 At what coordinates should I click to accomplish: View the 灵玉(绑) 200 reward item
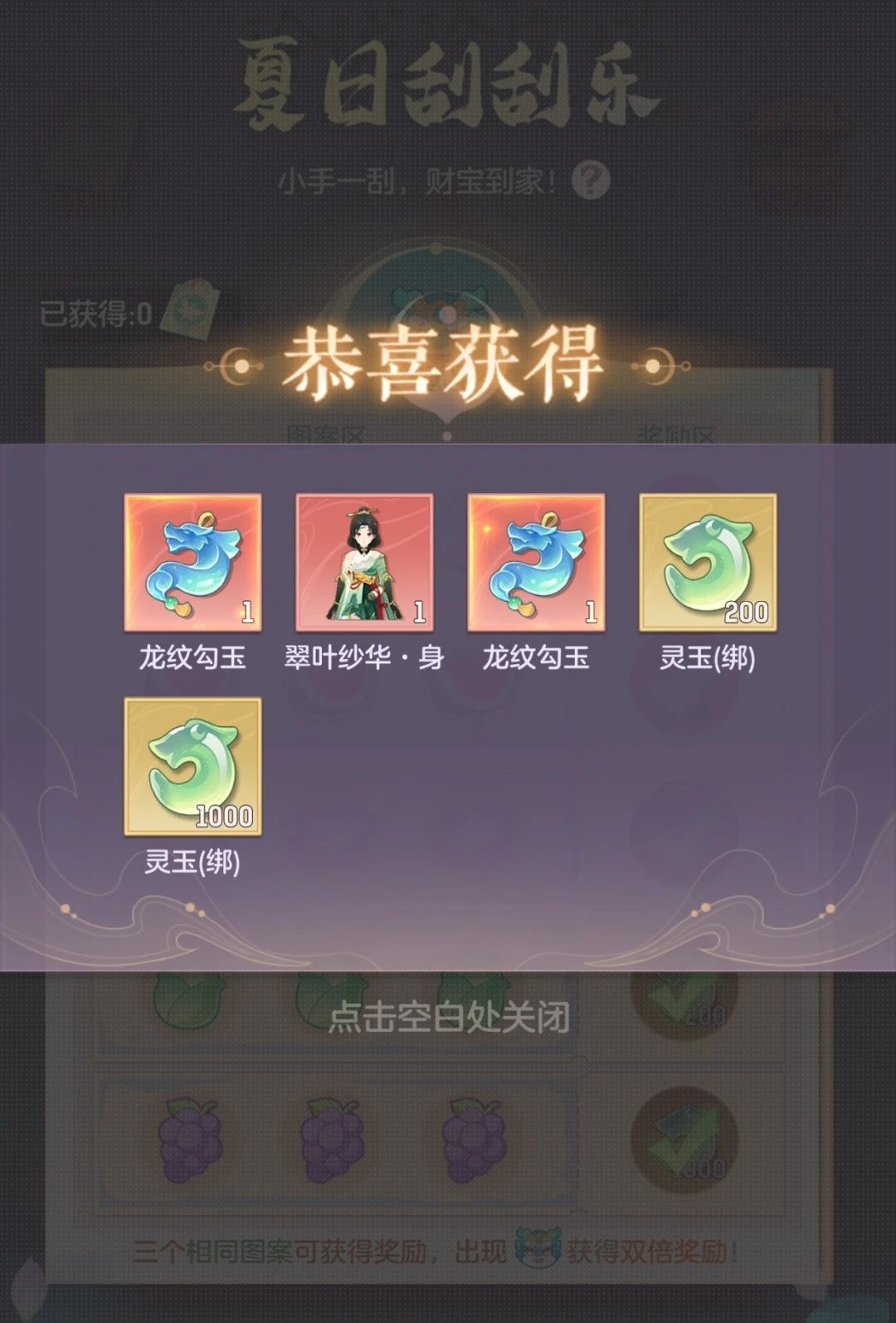pos(708,563)
